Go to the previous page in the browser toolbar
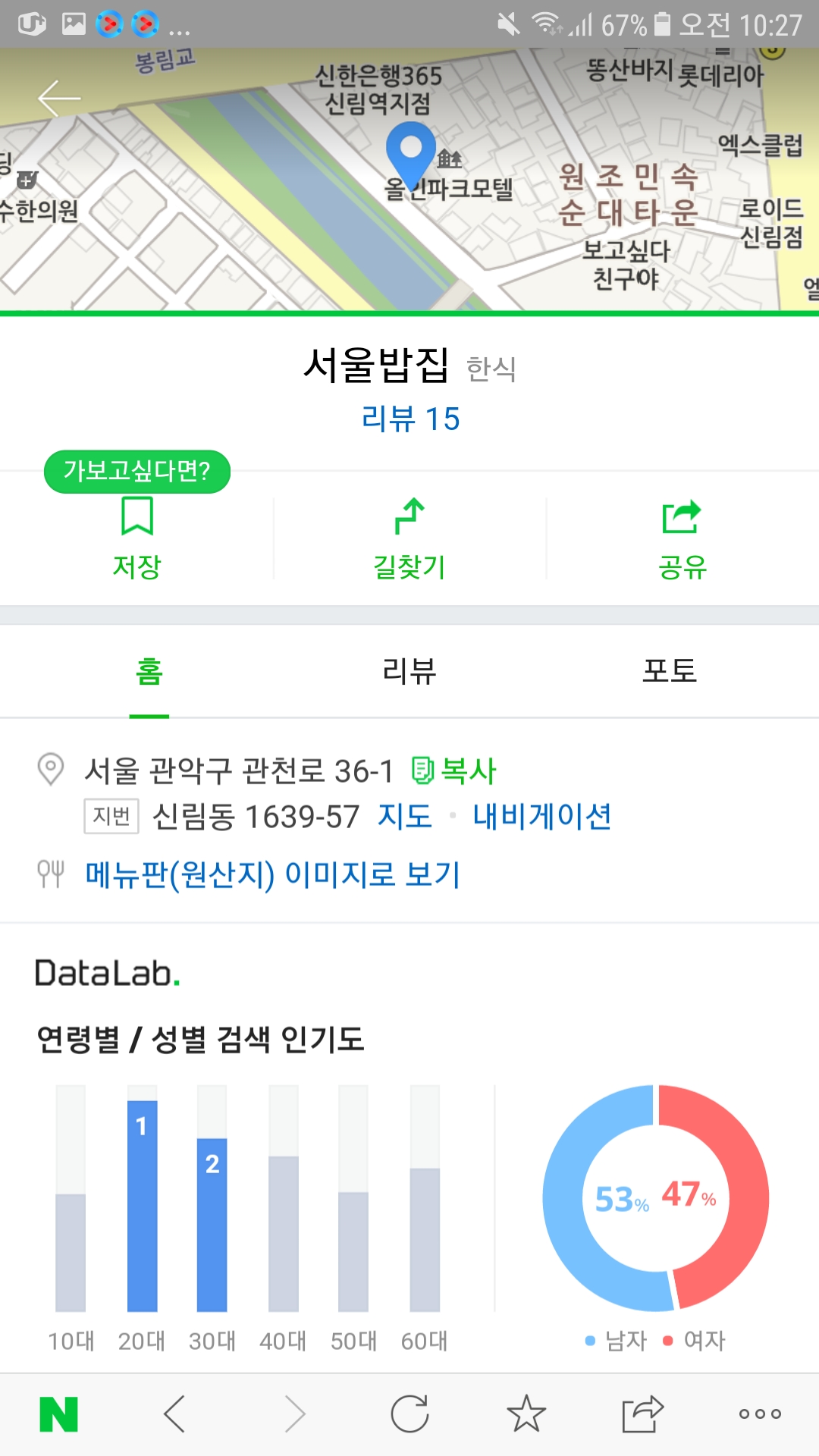 tap(175, 1414)
